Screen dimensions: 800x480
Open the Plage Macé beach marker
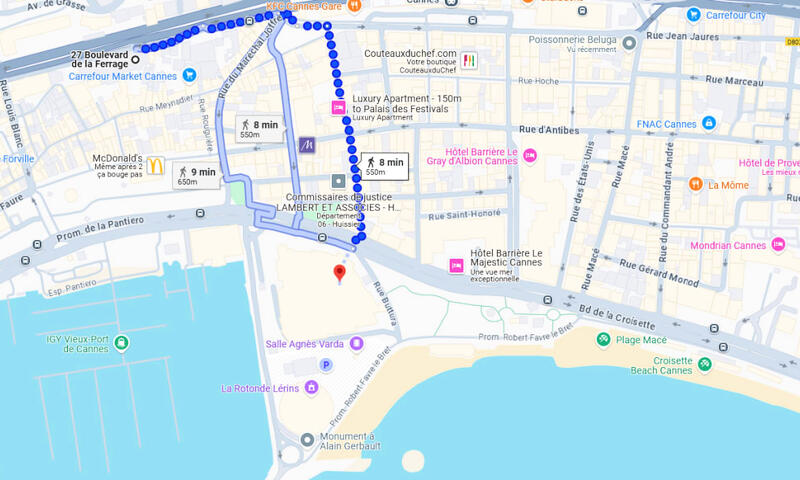pyautogui.click(x=603, y=339)
